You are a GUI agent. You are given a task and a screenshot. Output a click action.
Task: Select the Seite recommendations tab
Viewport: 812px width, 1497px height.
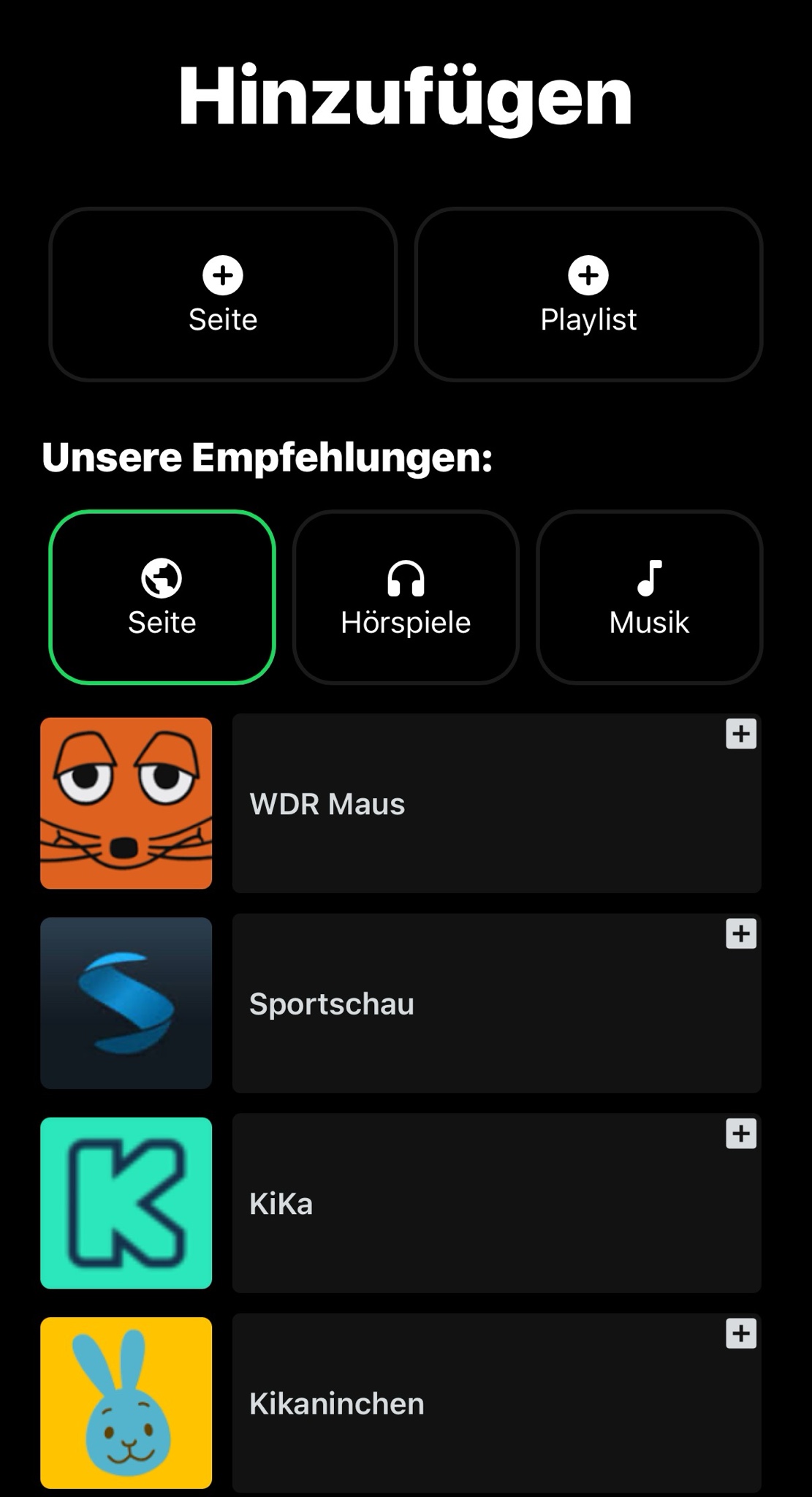(x=162, y=597)
